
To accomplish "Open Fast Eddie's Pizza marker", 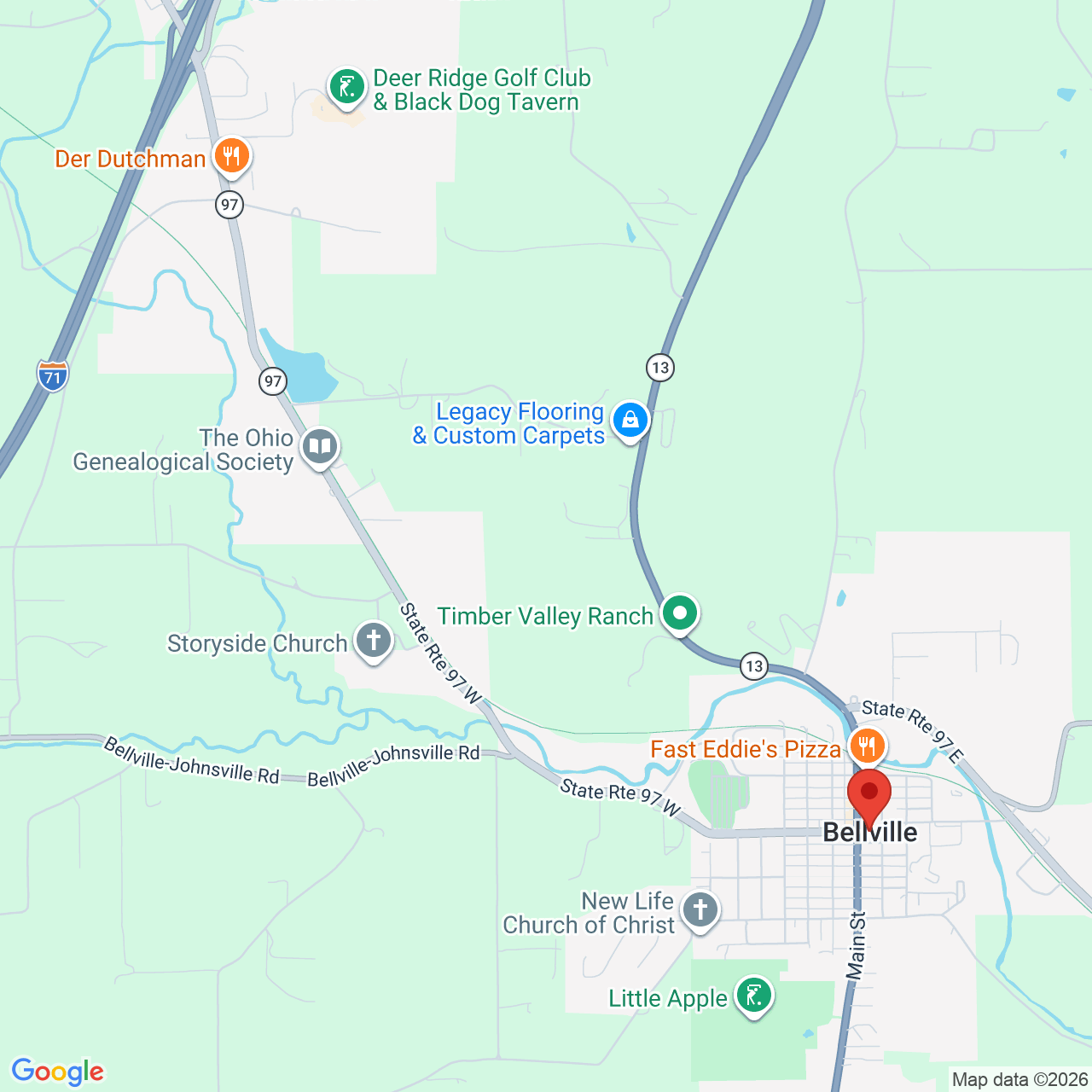I will tap(868, 748).
